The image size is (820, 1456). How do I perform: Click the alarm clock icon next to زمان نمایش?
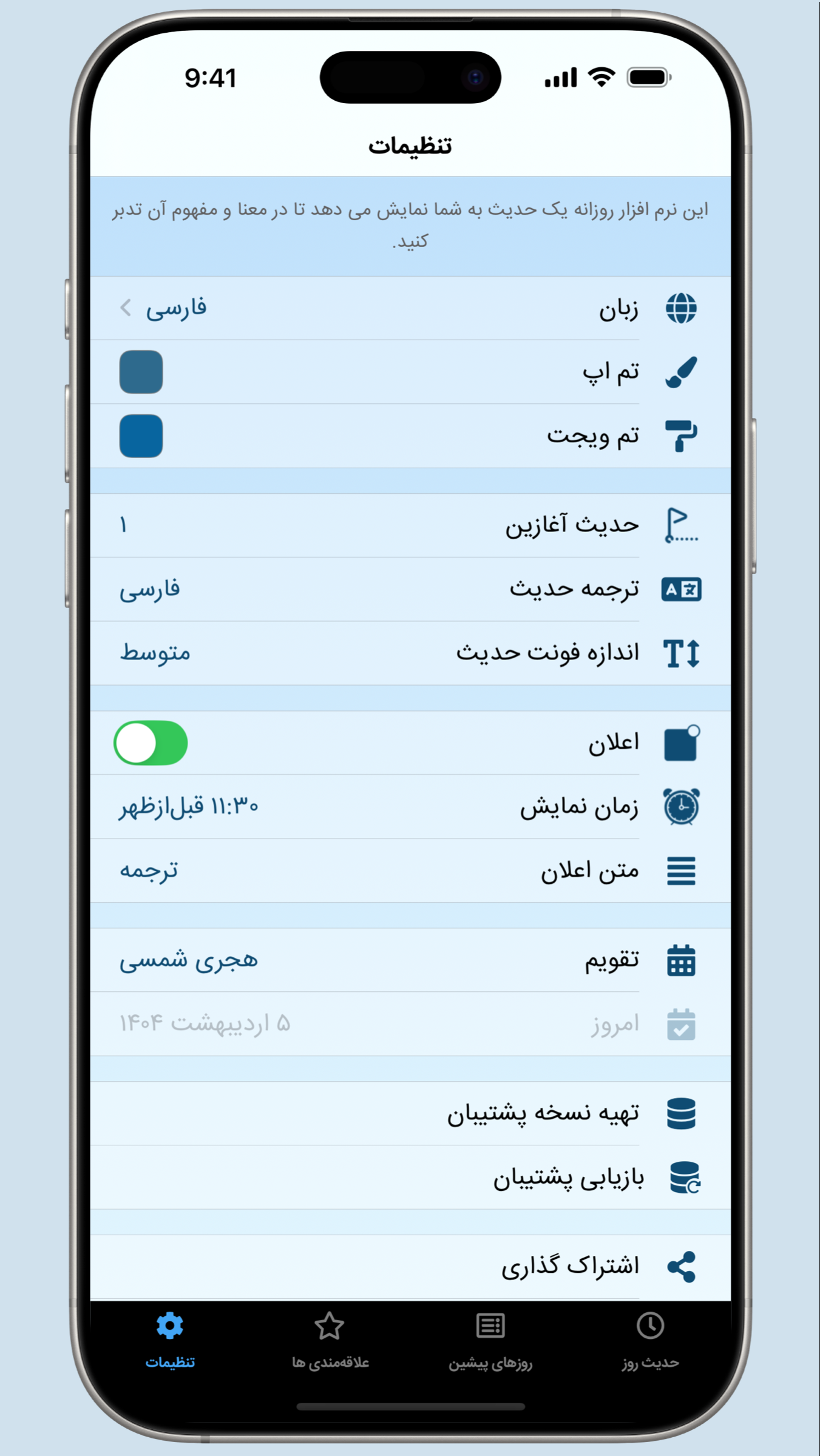click(681, 807)
